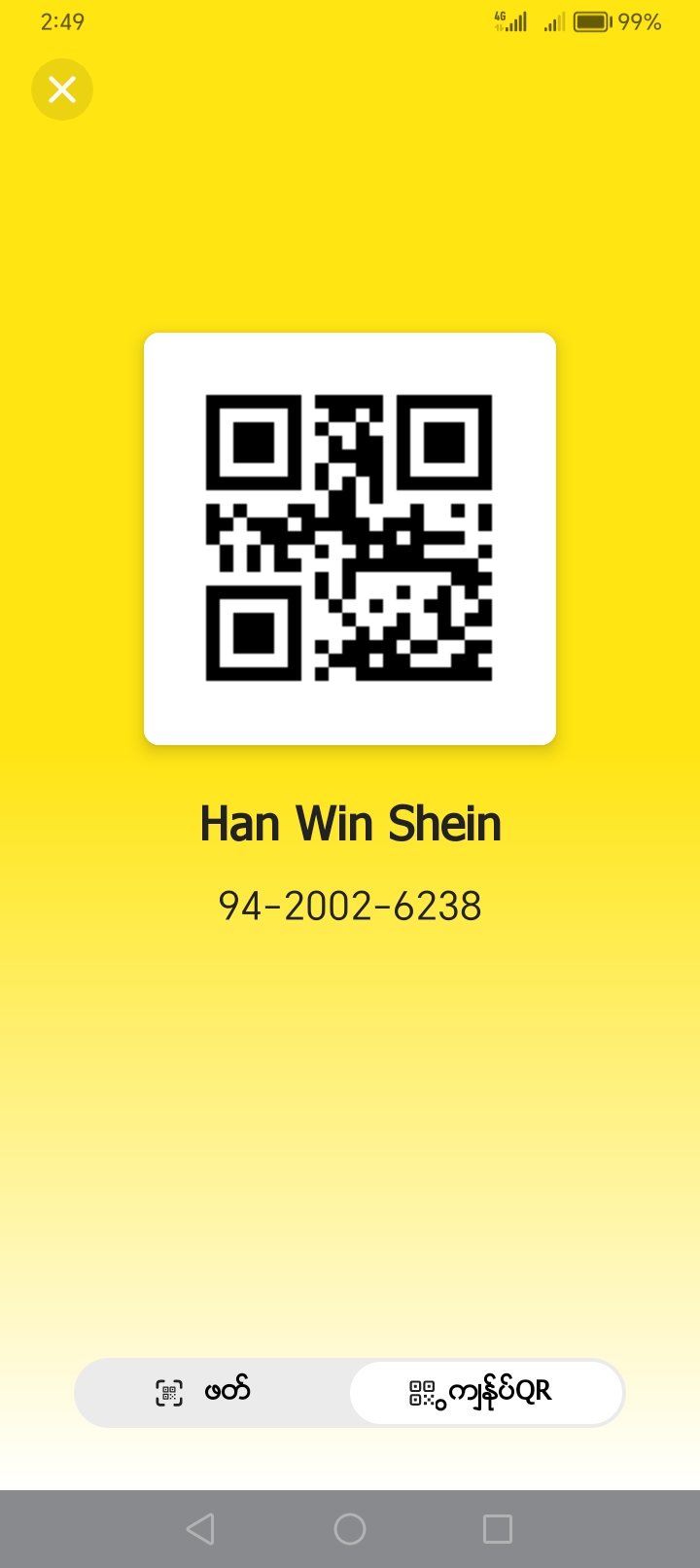Viewport: 700px width, 1568px height.
Task: Open the recent apps view
Action: coord(498,1528)
